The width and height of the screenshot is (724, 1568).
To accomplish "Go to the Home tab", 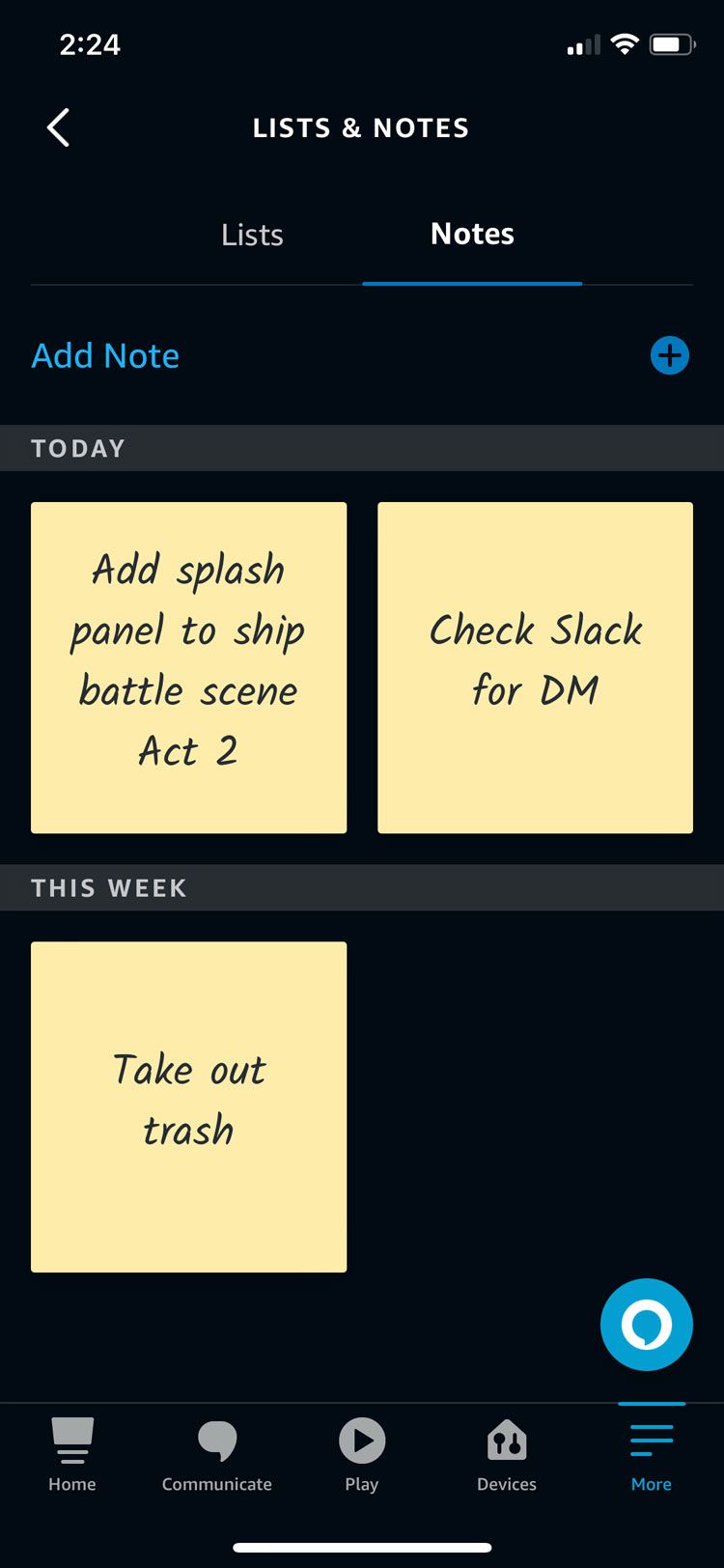I will [x=72, y=1455].
